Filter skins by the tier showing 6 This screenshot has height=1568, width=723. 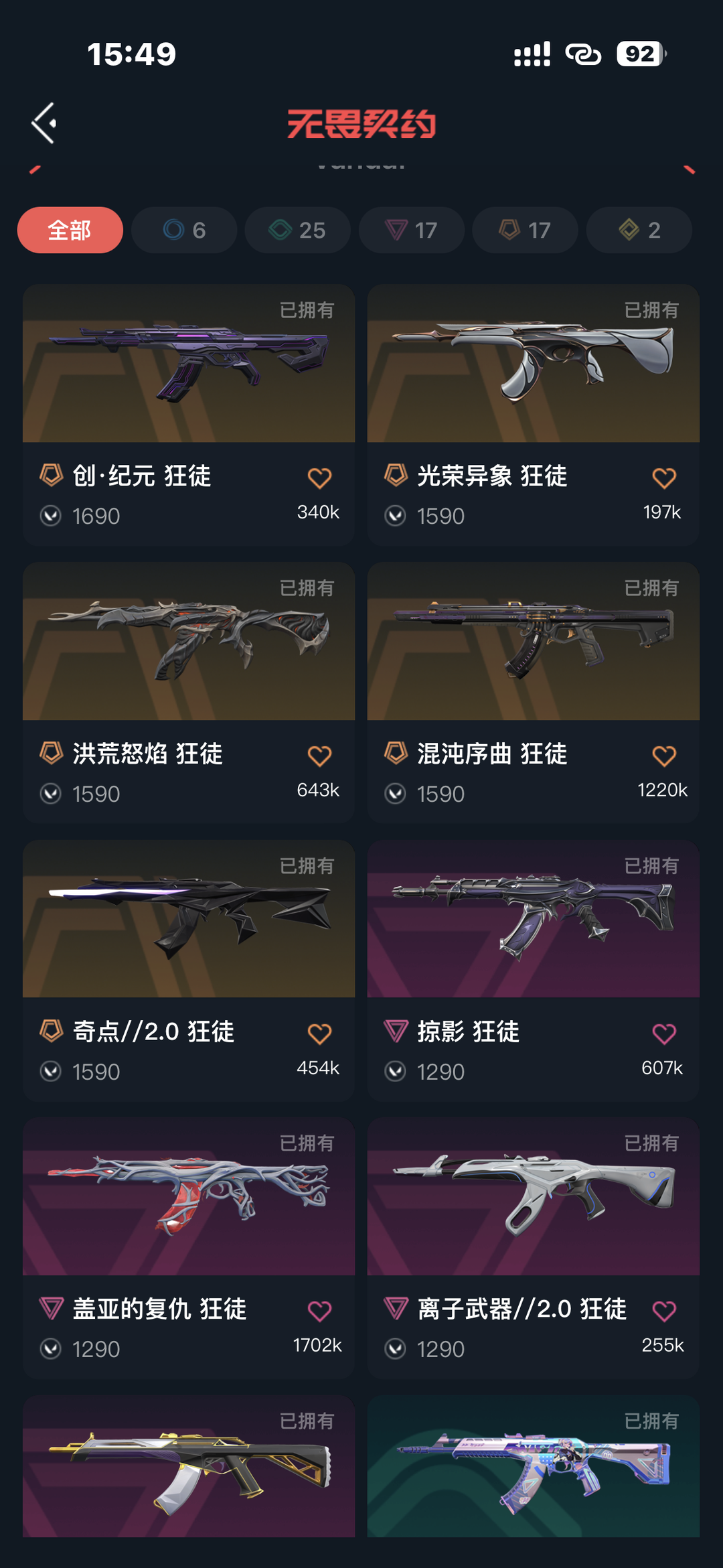(184, 230)
